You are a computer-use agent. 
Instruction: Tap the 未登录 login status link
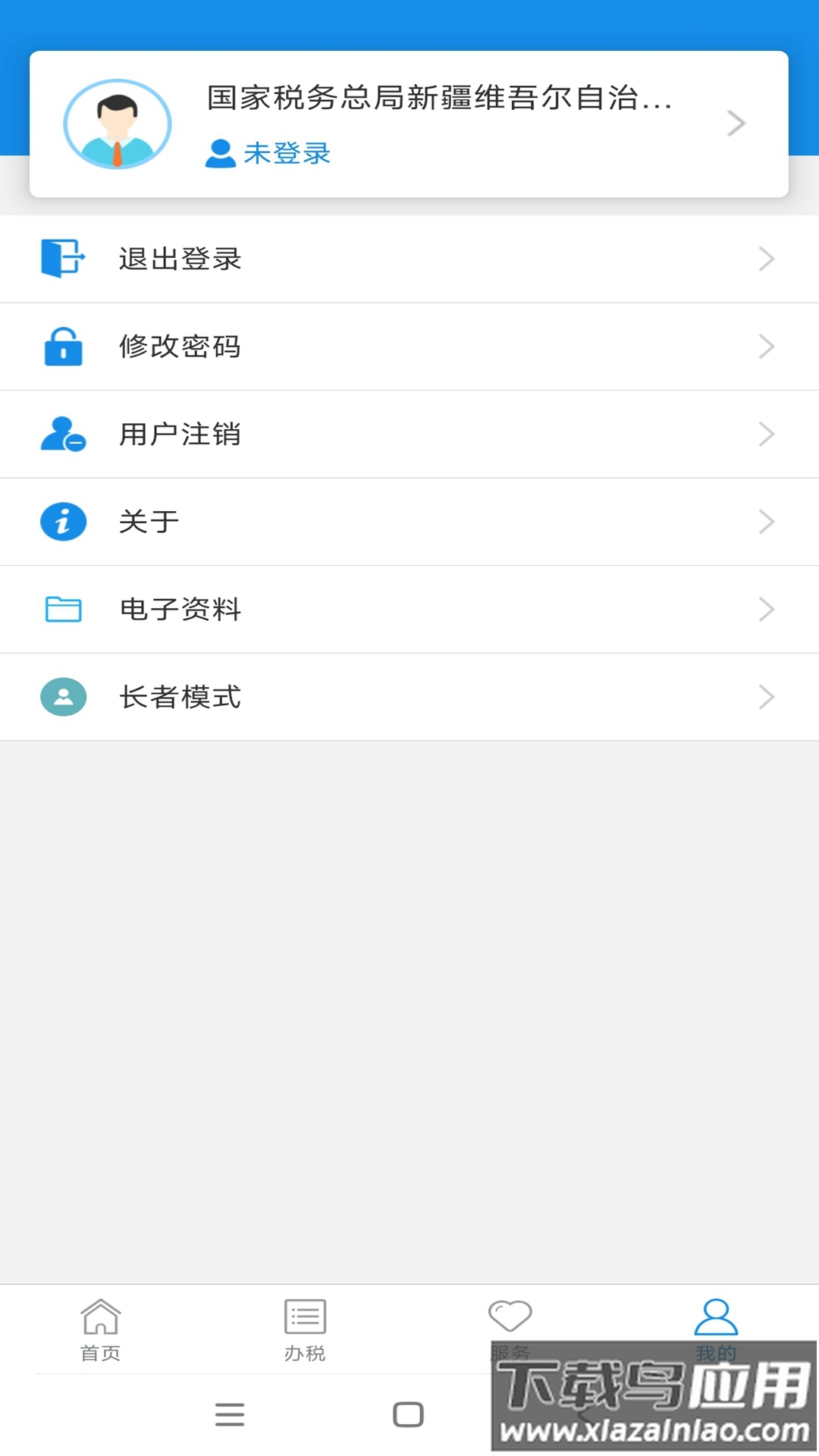pyautogui.click(x=287, y=153)
